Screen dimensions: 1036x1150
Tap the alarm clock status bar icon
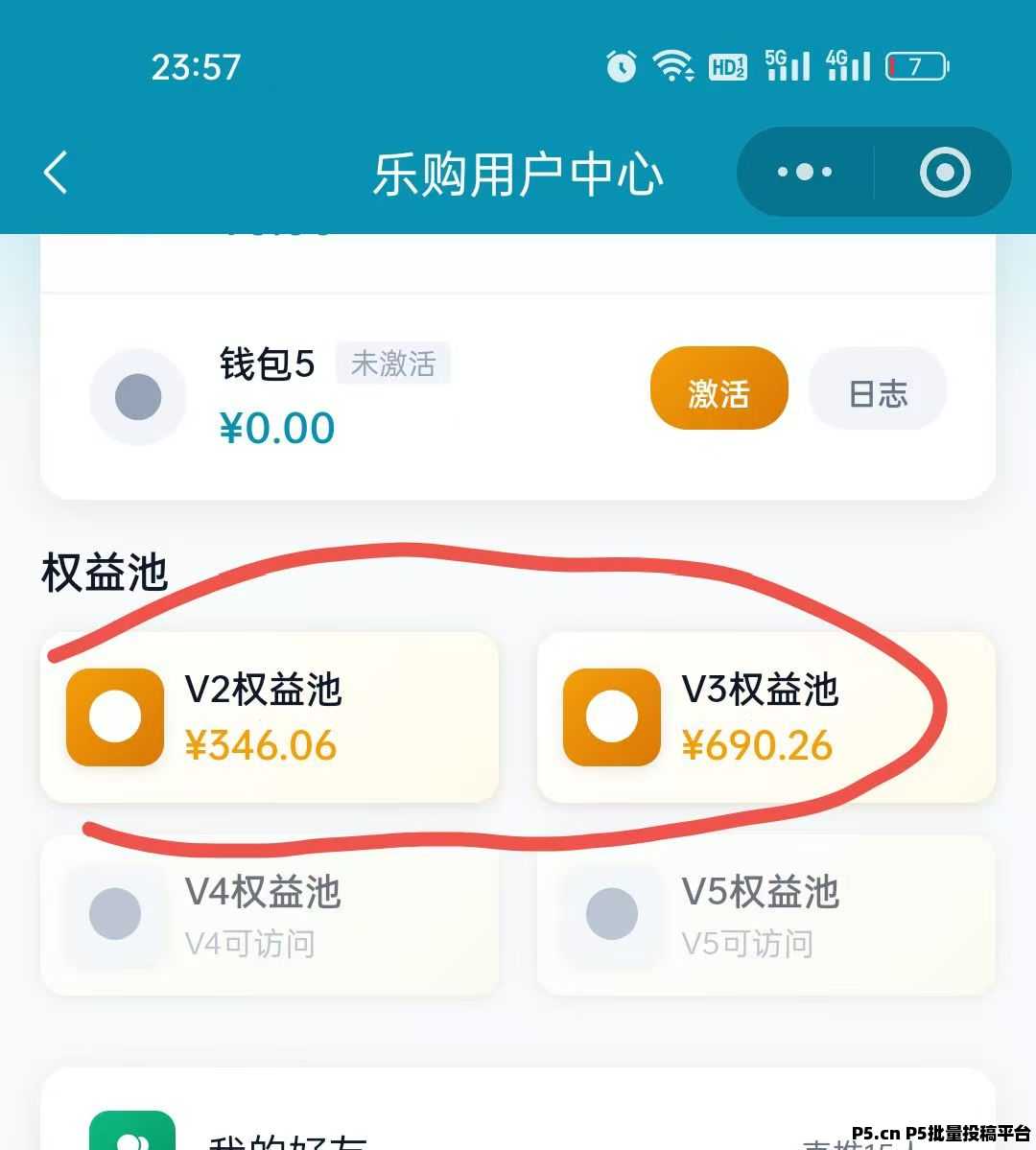click(620, 65)
